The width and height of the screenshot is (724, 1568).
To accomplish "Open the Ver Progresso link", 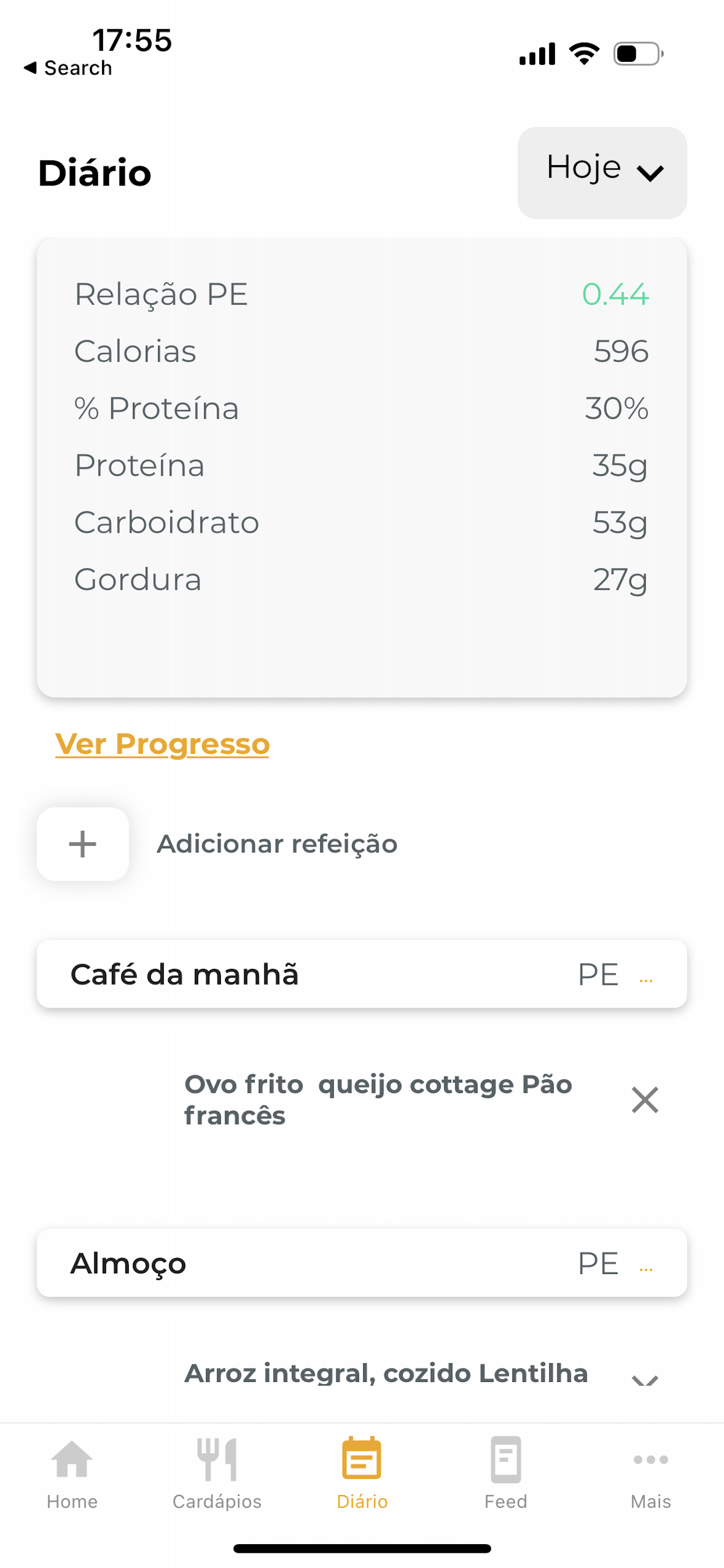I will (162, 744).
